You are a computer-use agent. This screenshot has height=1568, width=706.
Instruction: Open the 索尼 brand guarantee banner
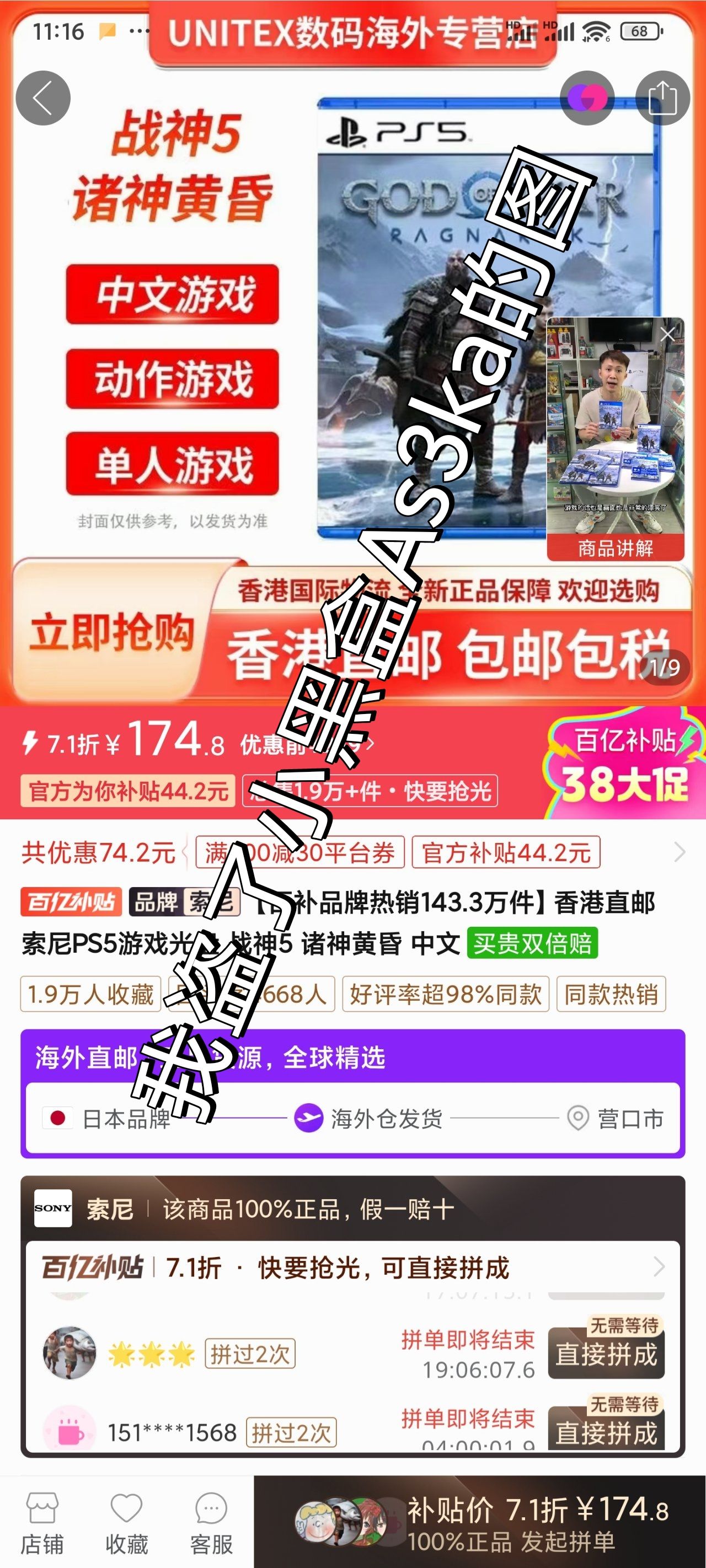(x=352, y=1210)
